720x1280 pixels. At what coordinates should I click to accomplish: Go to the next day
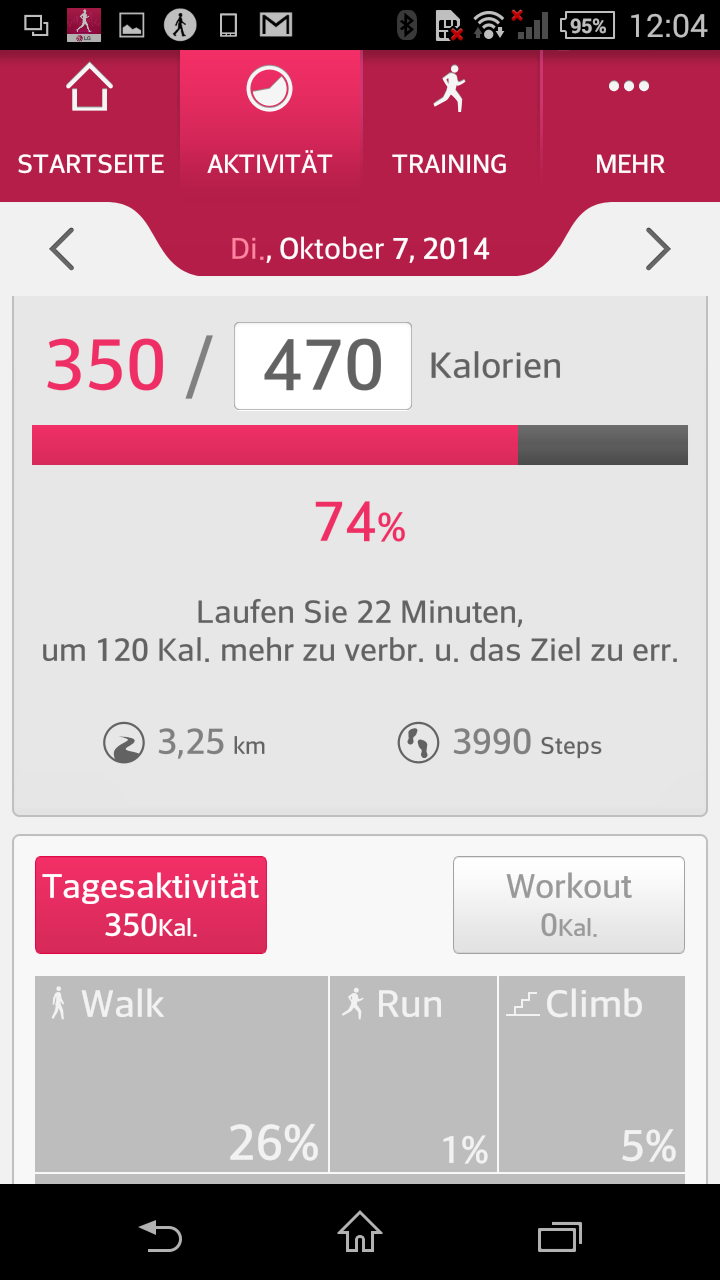[657, 249]
